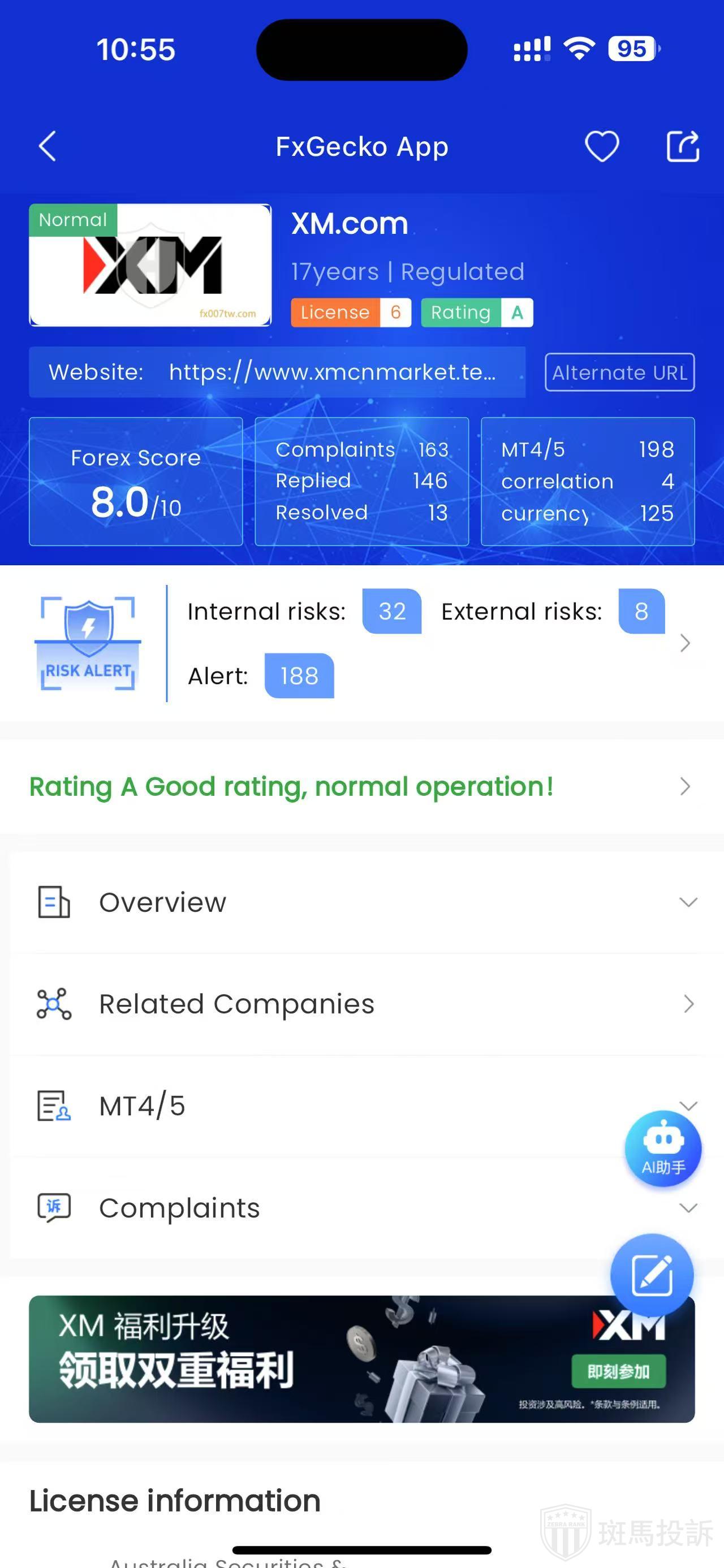Open the Complaints, Replied, Resolved stats card
Image resolution: width=724 pixels, height=1568 pixels.
click(361, 481)
